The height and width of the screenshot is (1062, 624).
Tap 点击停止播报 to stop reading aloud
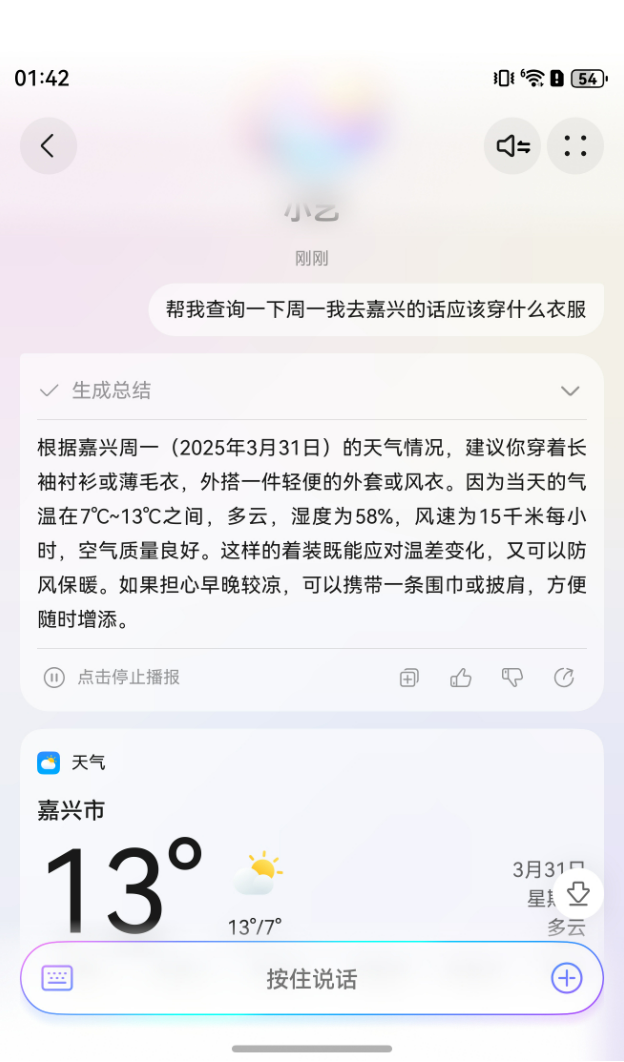click(112, 677)
